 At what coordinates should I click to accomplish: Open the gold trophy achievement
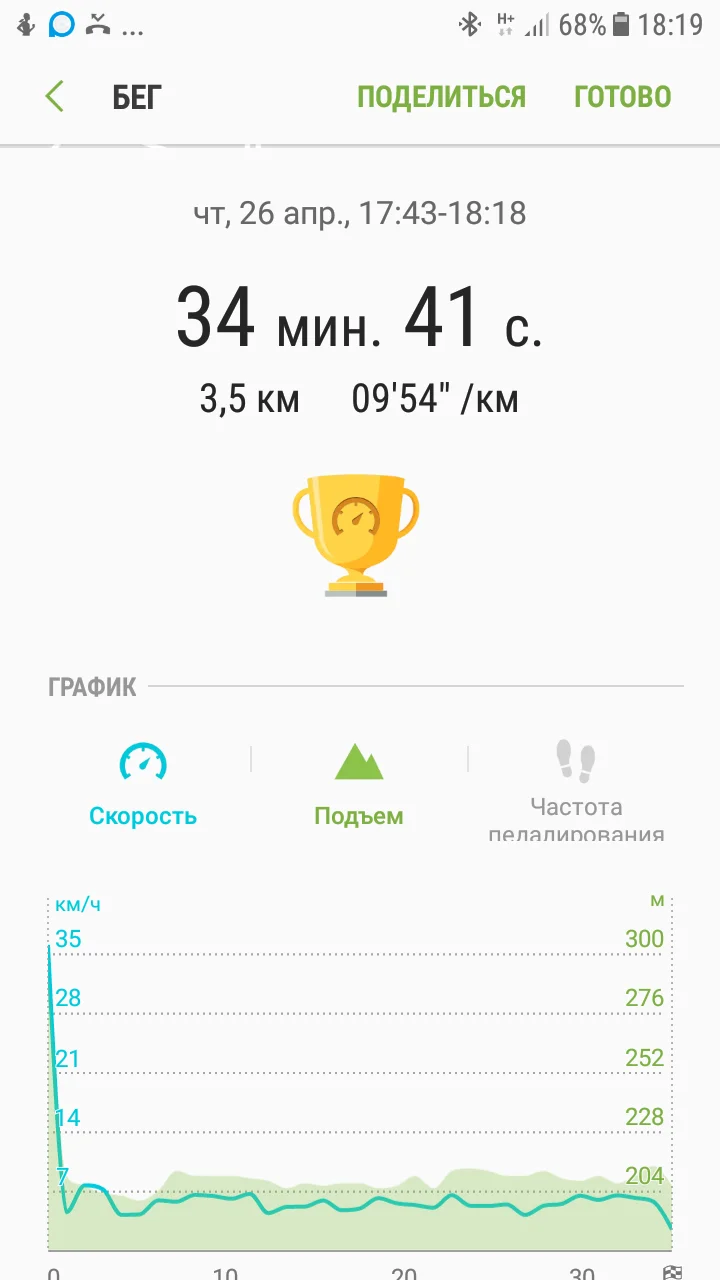(x=356, y=534)
